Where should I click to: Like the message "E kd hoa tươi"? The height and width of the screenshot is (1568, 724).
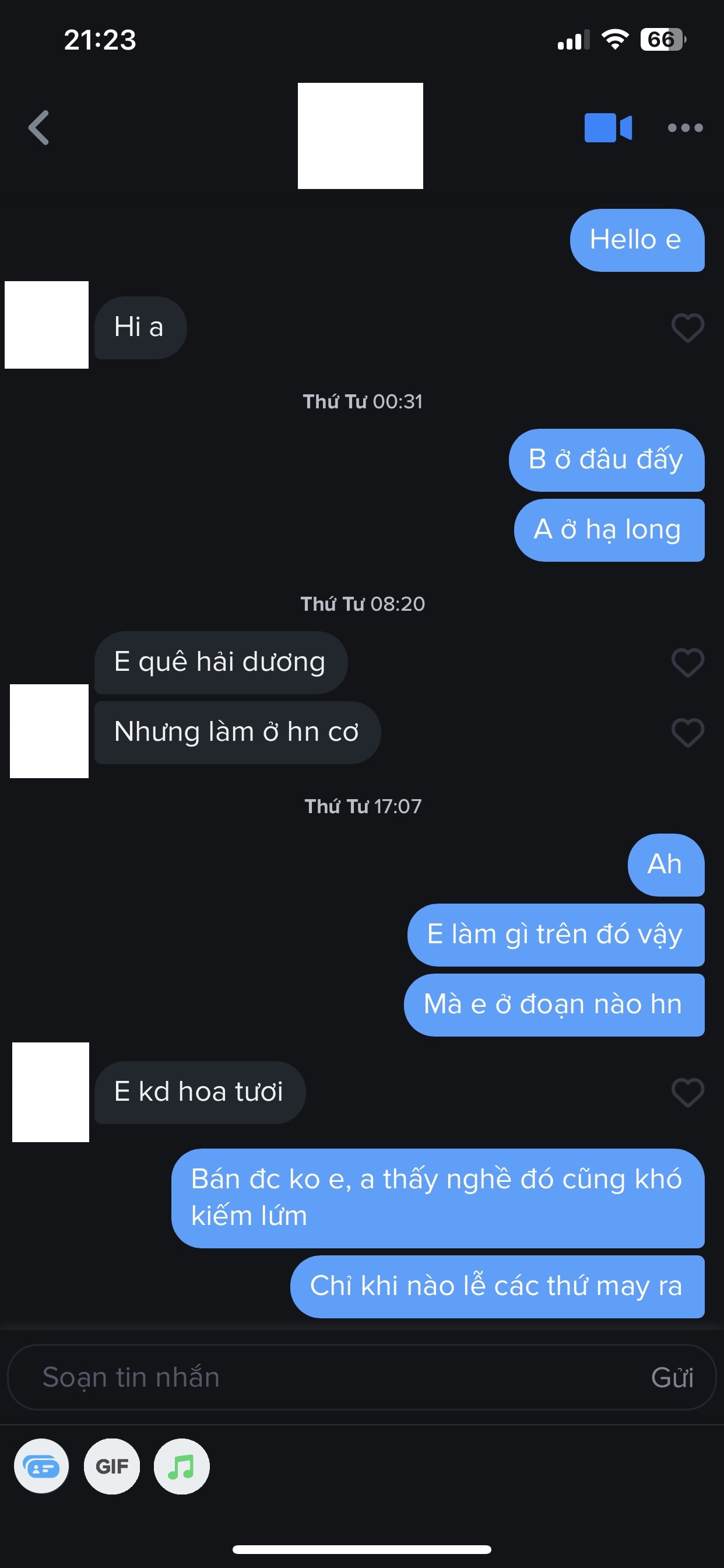(x=687, y=1092)
